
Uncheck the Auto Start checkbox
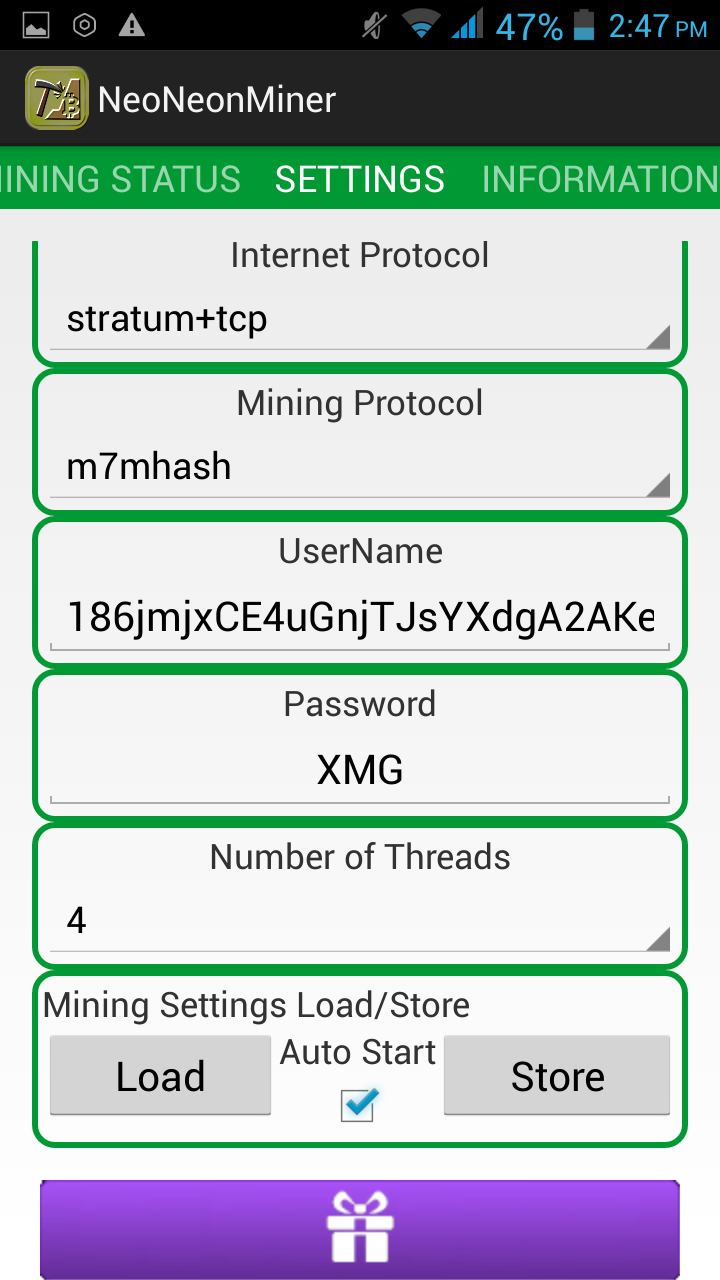click(x=358, y=1104)
